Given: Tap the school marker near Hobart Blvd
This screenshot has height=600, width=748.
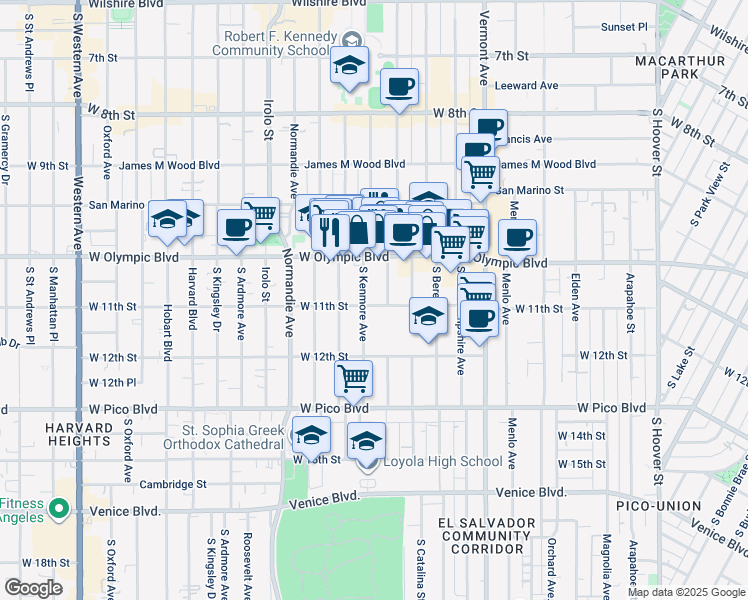Looking at the screenshot, I should click(x=167, y=220).
